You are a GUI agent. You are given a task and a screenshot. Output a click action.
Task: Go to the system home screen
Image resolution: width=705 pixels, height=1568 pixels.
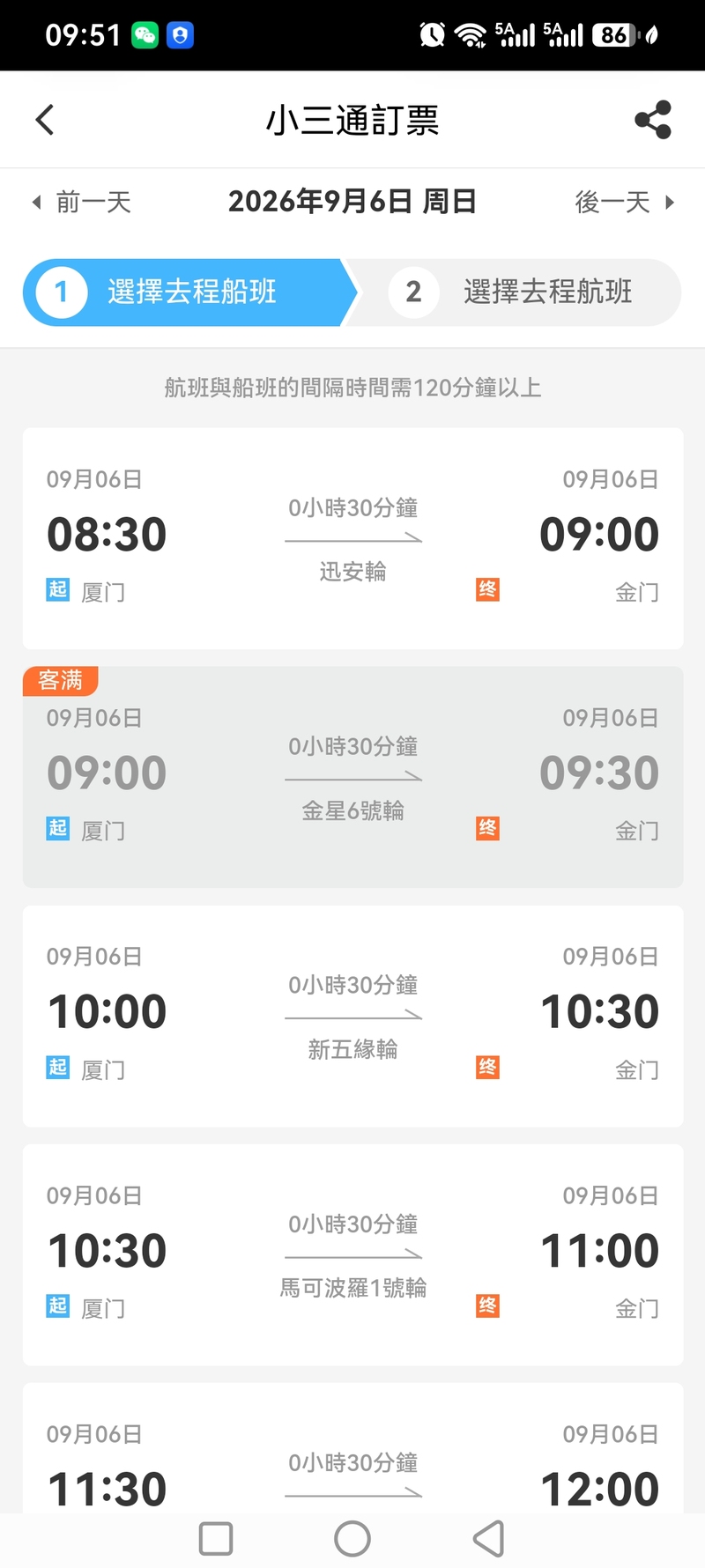(x=352, y=1539)
